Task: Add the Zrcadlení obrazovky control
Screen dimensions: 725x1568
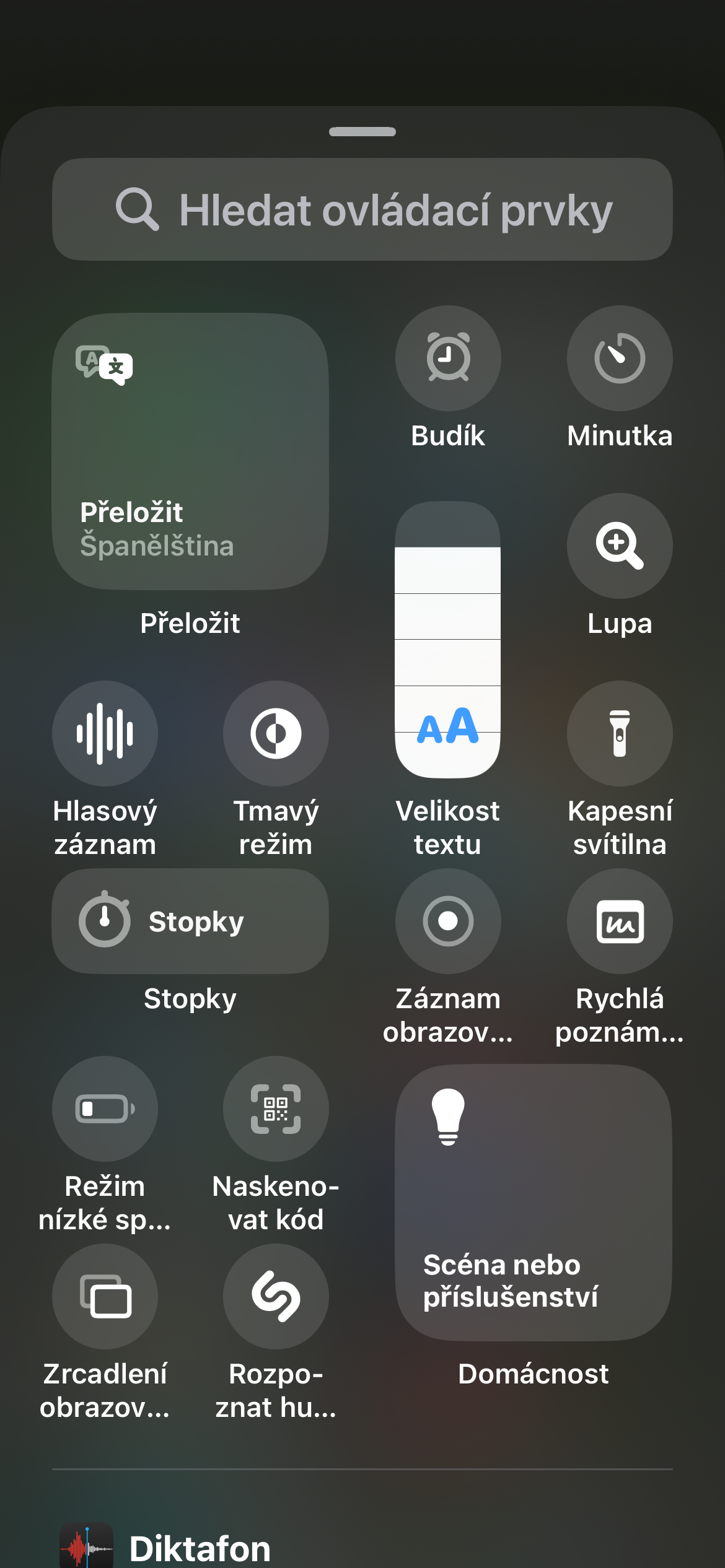Action: pos(105,1296)
